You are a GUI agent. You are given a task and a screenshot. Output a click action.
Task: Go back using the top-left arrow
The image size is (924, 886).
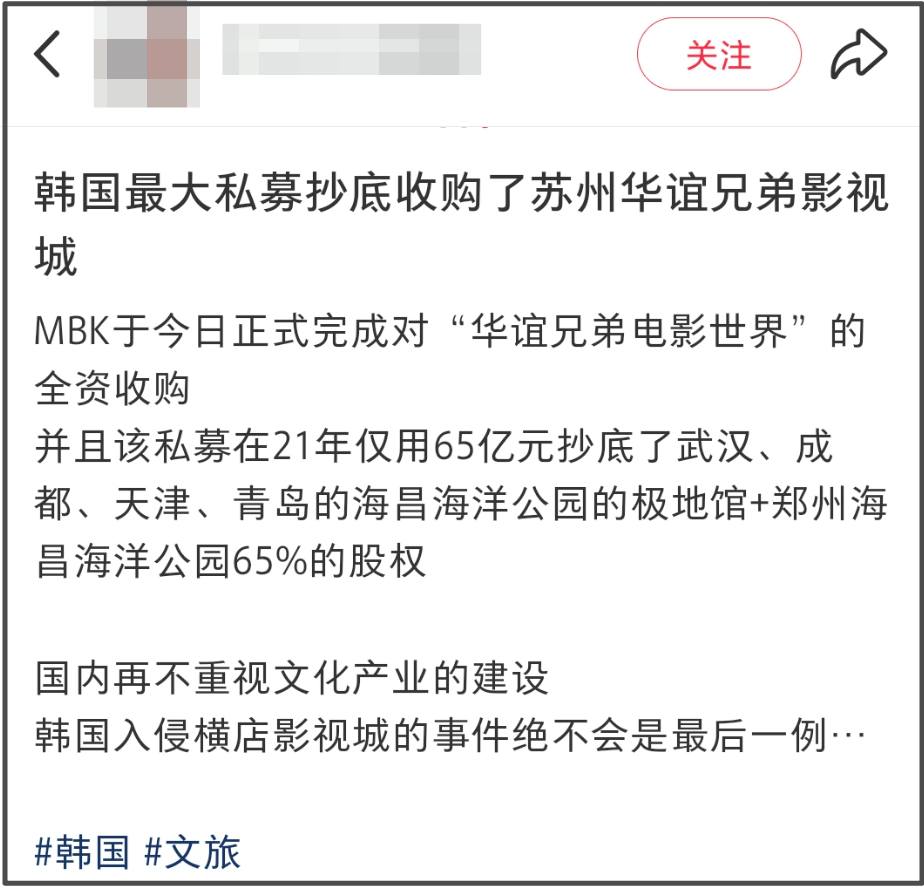coord(47,54)
